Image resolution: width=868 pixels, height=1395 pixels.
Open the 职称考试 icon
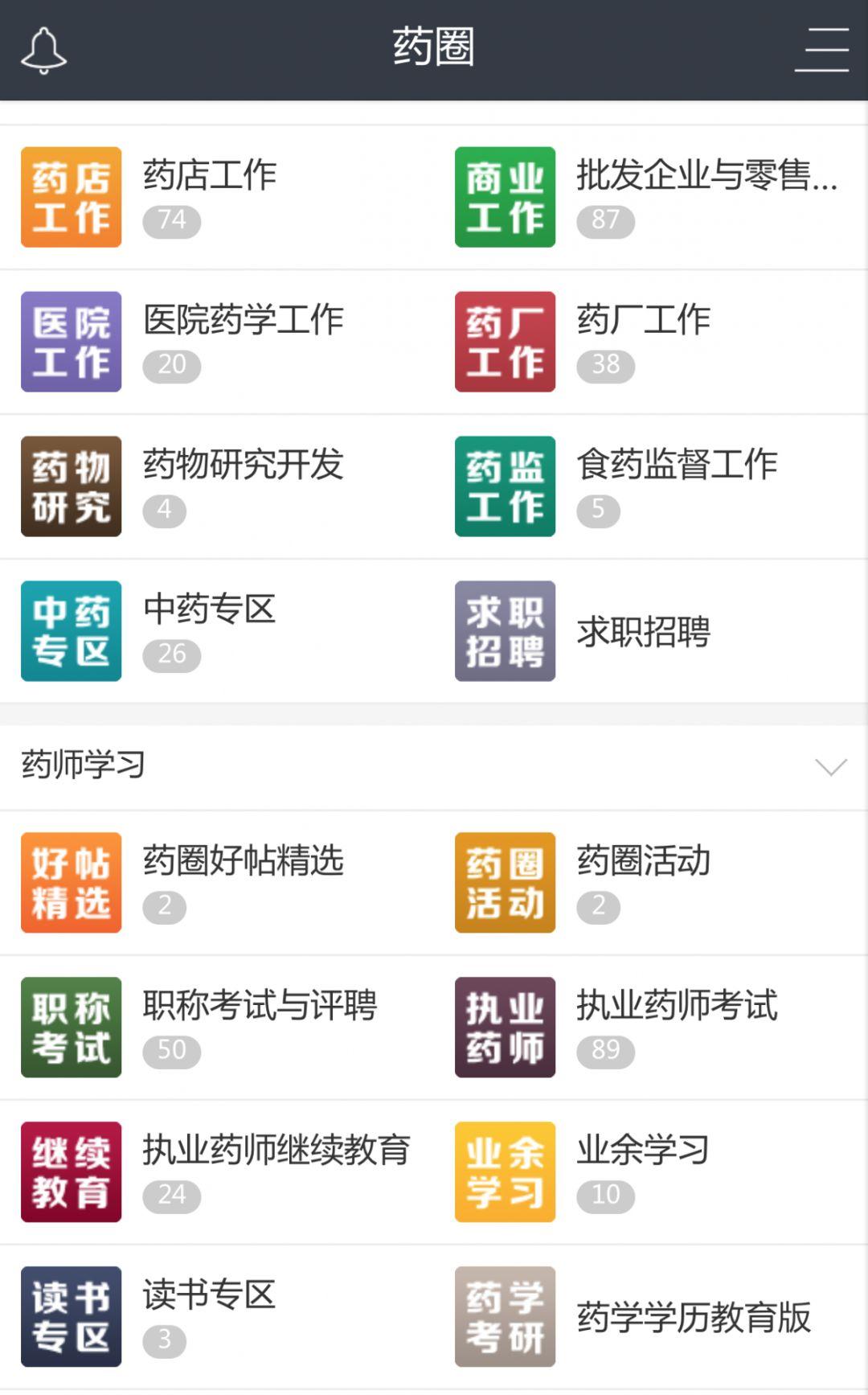click(71, 1027)
